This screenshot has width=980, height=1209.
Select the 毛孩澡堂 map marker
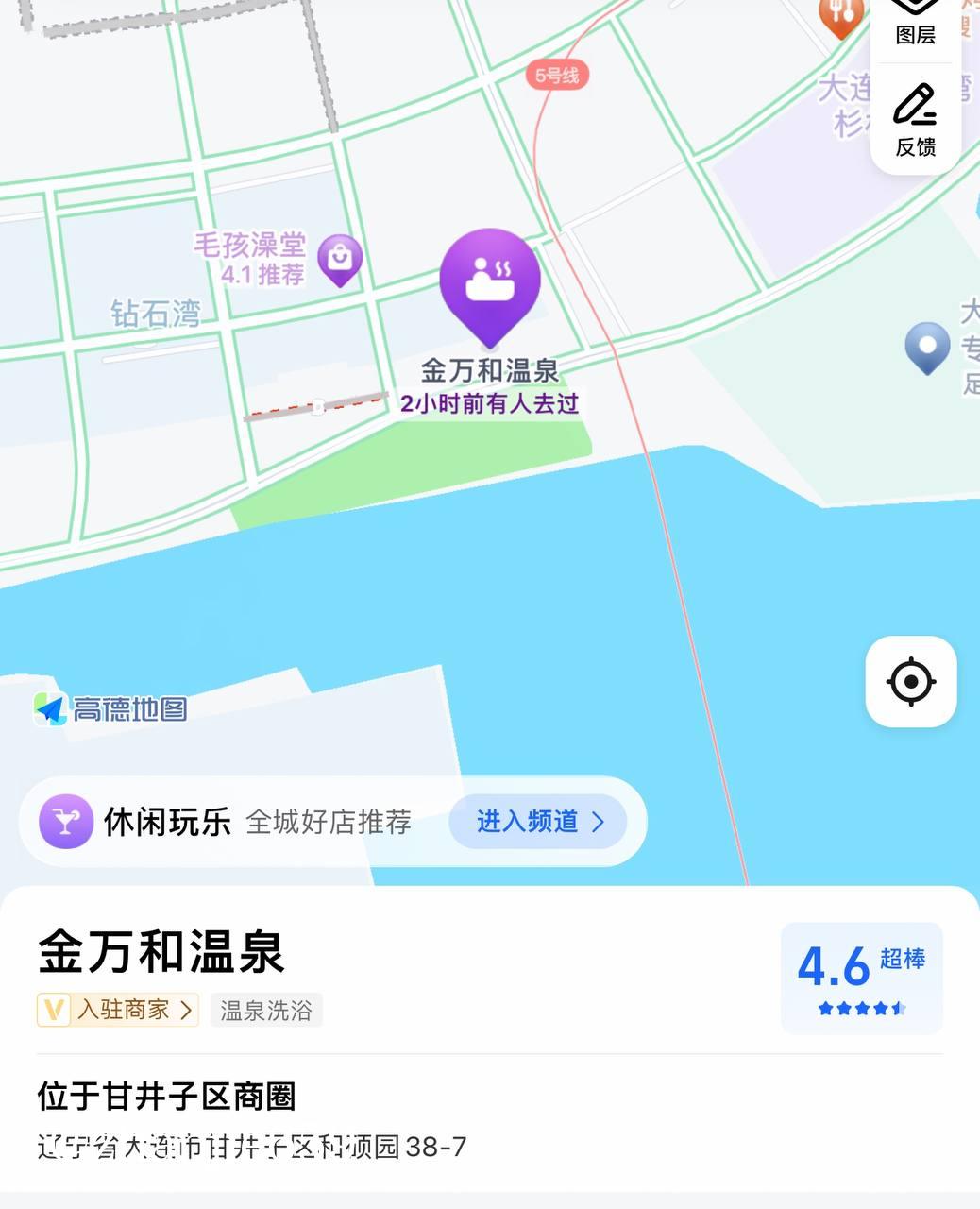click(340, 258)
